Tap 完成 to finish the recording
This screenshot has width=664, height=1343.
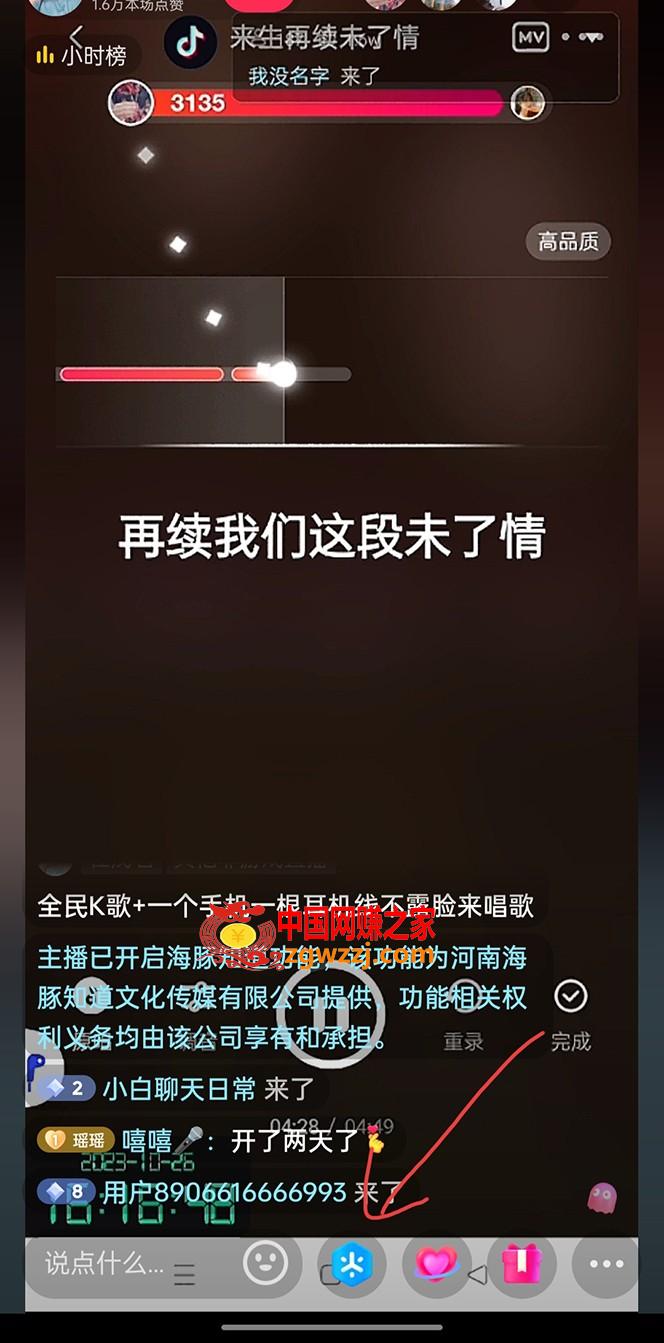point(571,1014)
